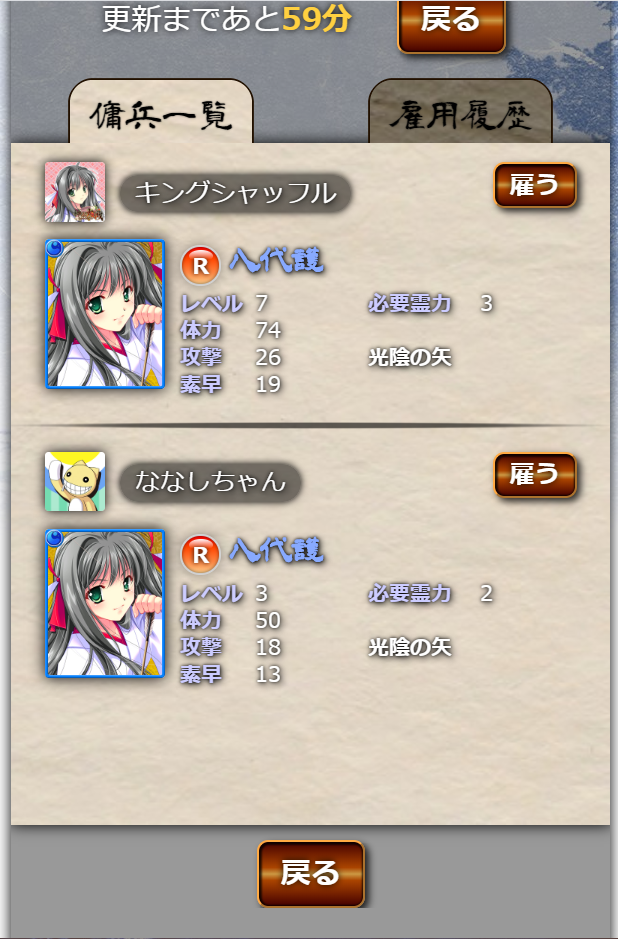Open キングシャッフル's player avatar
The width and height of the screenshot is (618, 939).
[75, 191]
